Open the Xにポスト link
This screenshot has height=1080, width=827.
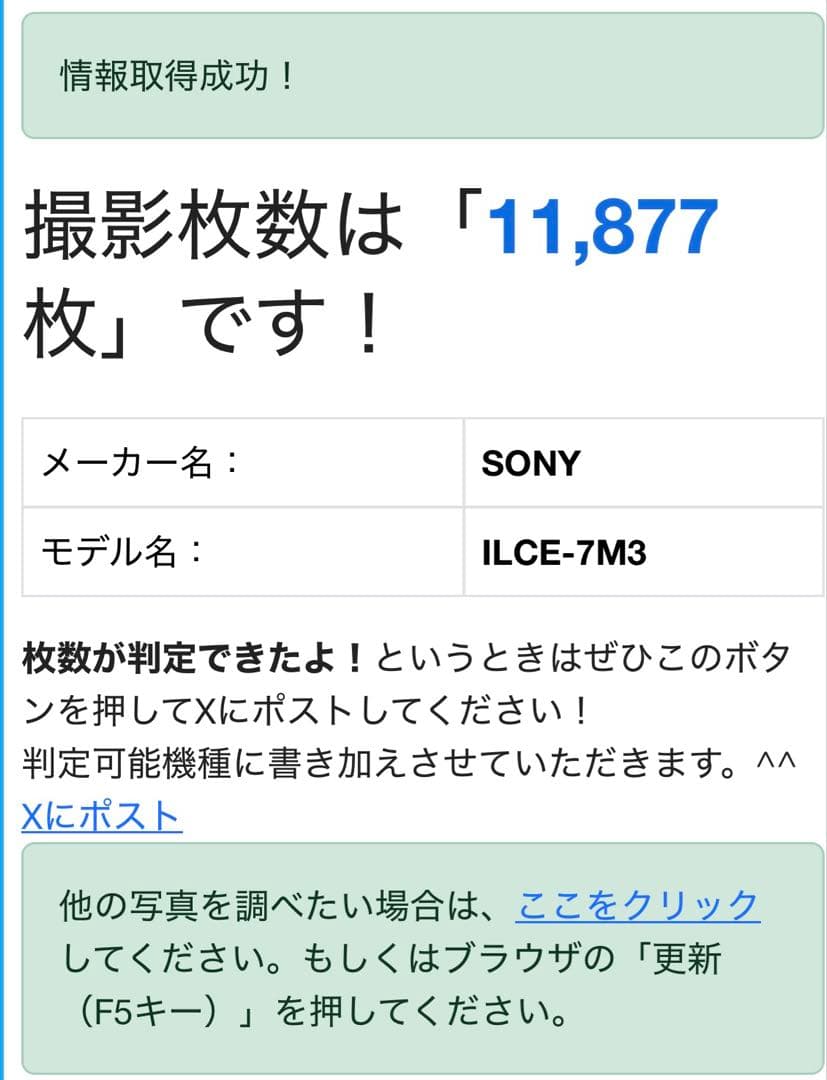[x=101, y=817]
